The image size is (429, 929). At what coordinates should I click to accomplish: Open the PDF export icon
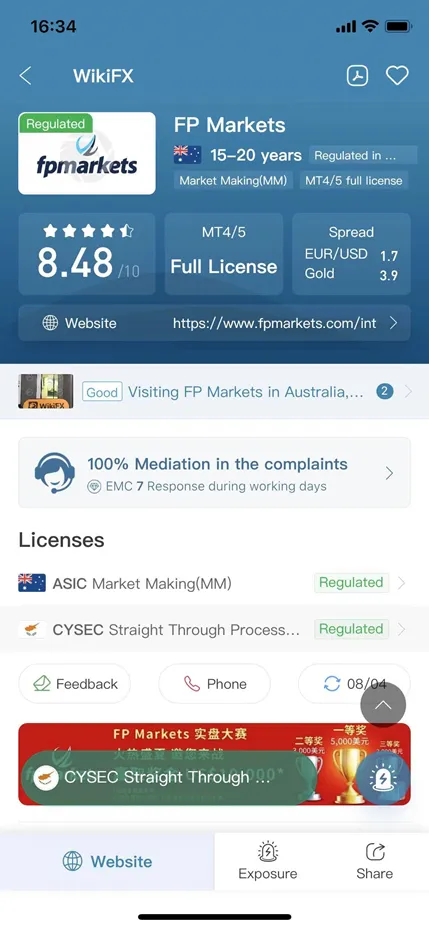(x=357, y=76)
